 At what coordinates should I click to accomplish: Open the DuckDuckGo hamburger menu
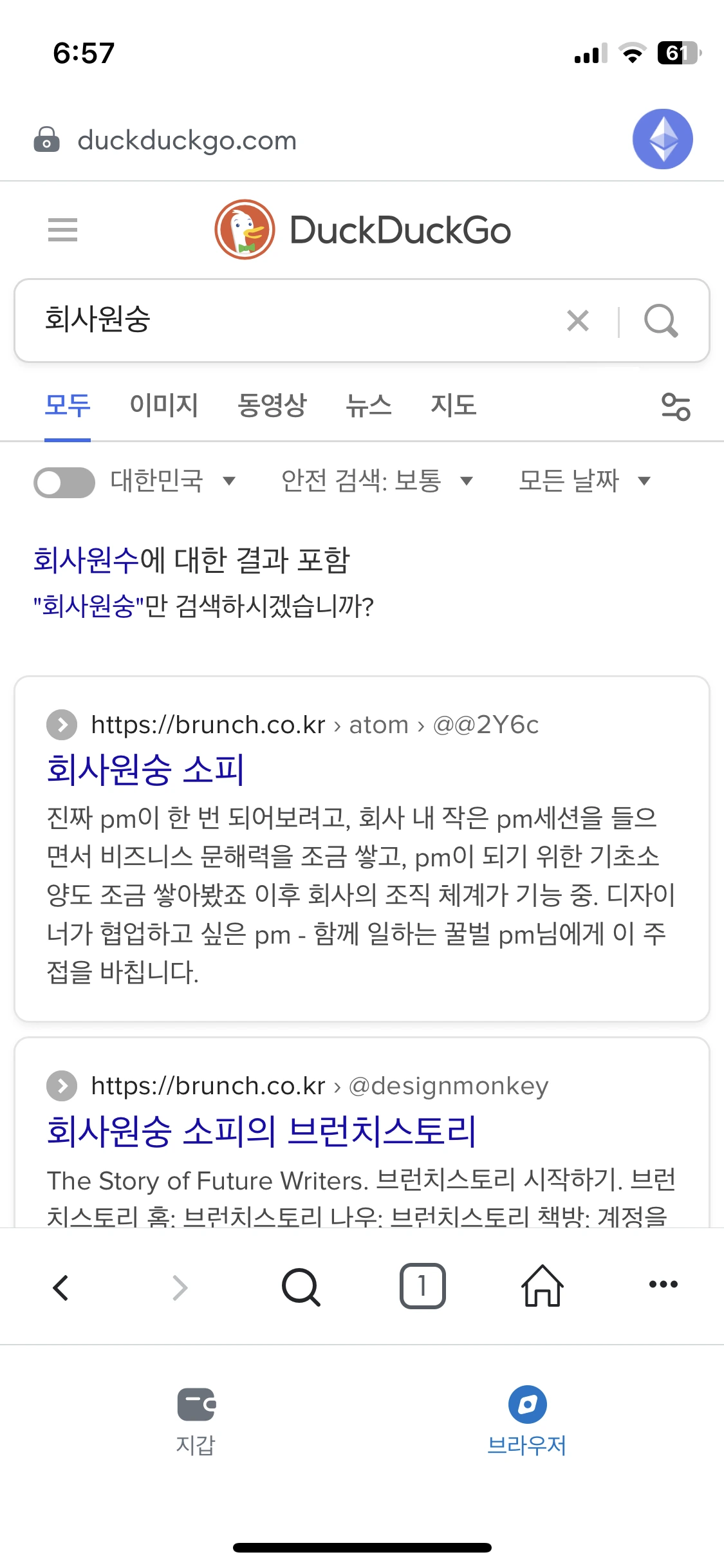[x=62, y=230]
